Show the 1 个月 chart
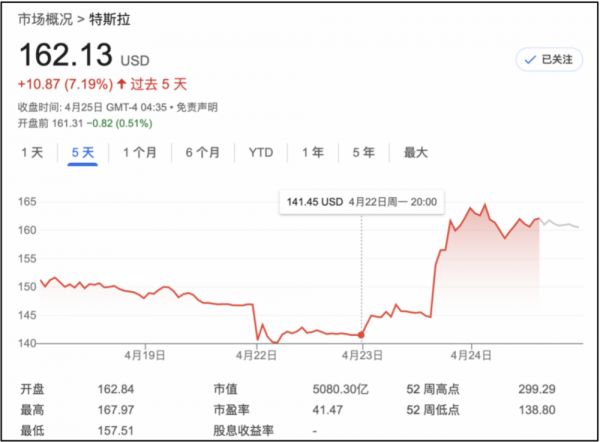 (x=139, y=153)
